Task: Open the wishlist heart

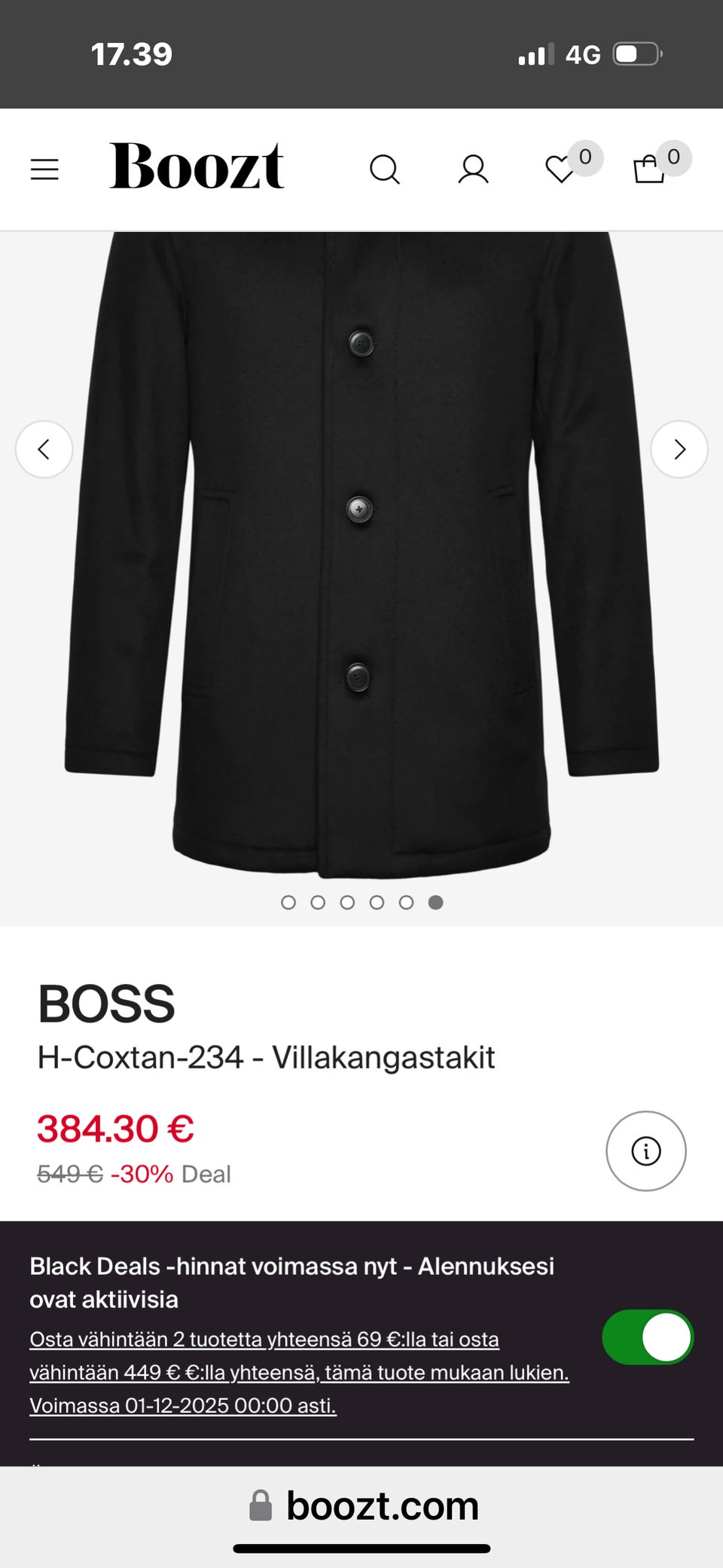Action: tap(560, 170)
